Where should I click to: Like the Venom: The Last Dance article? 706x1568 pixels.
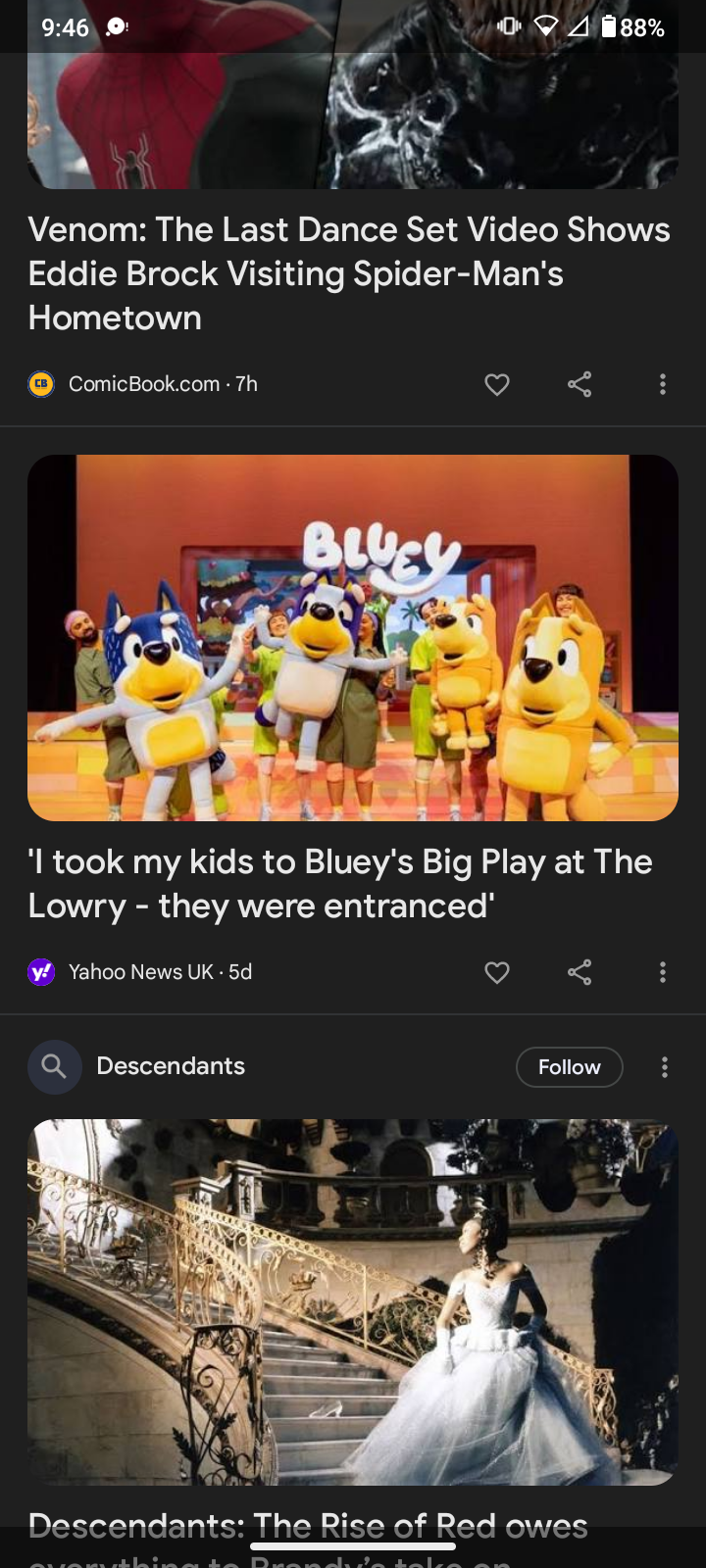(497, 384)
